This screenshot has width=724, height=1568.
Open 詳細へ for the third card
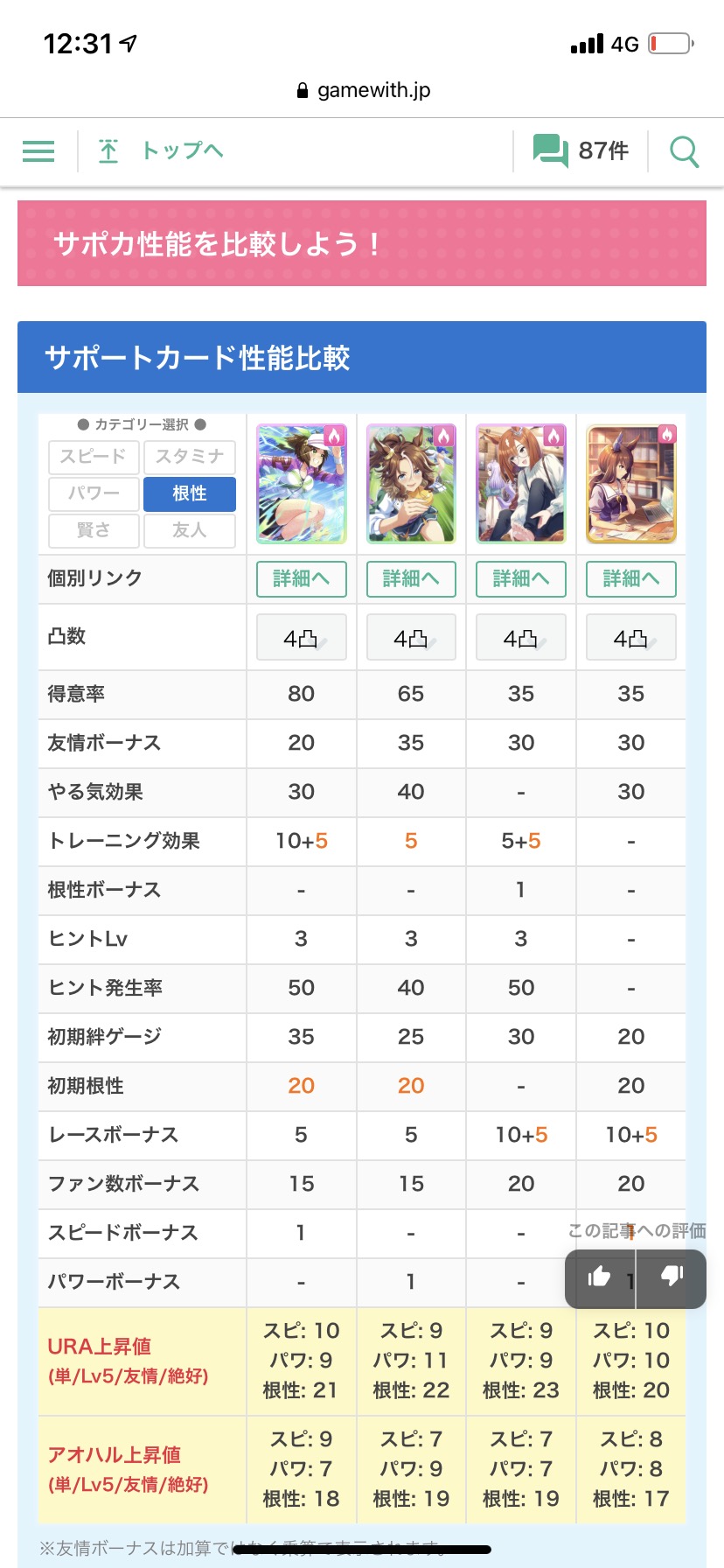tap(521, 579)
